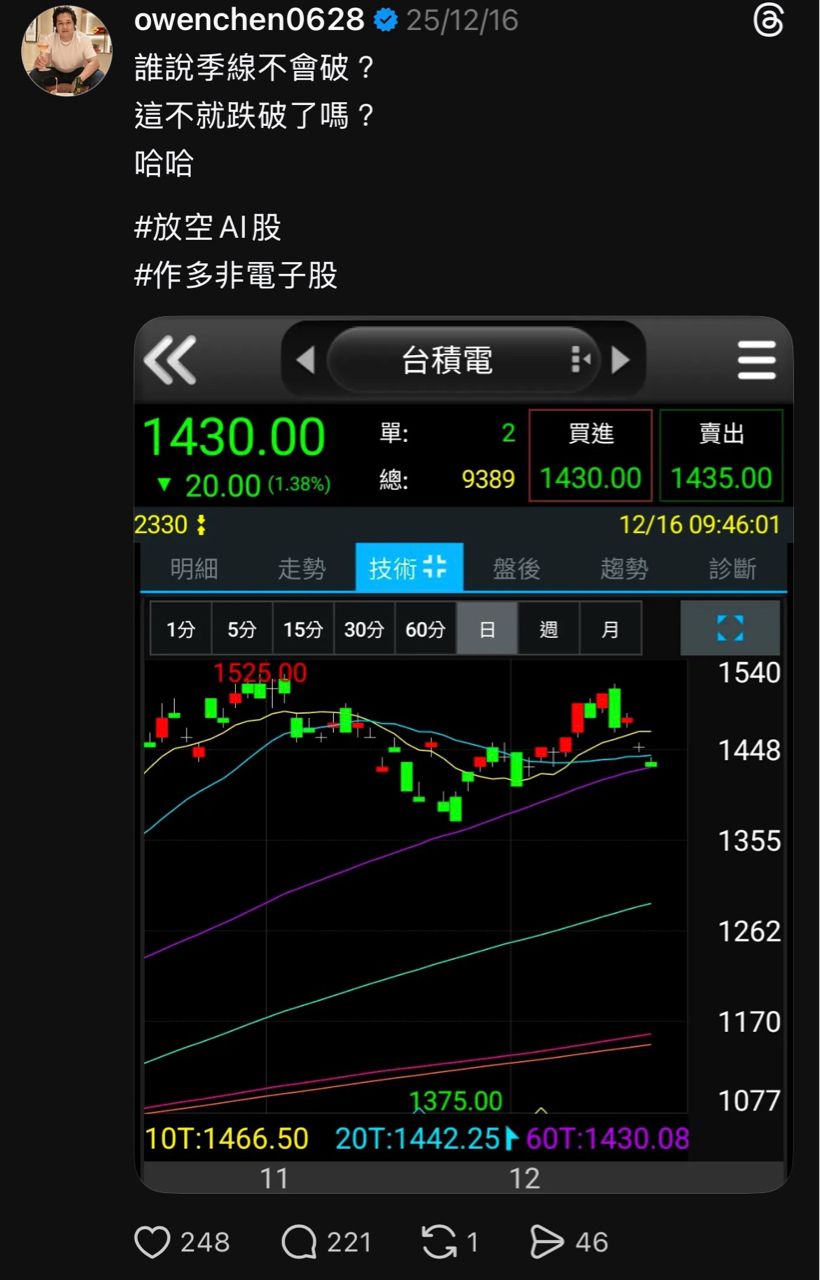
Task: Open the owenchen0628 username profile
Action: [x=249, y=19]
